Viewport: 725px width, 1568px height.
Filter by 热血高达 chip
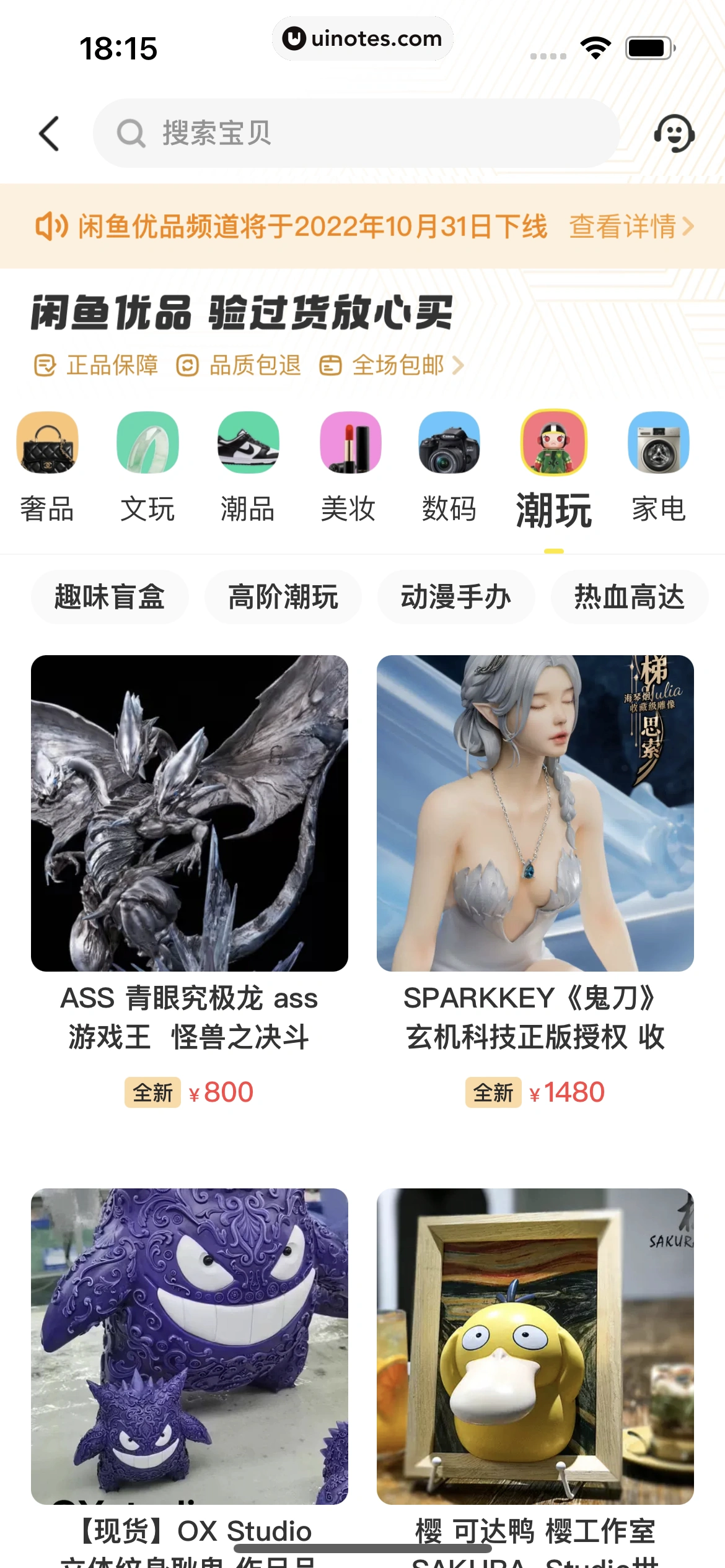coord(629,597)
